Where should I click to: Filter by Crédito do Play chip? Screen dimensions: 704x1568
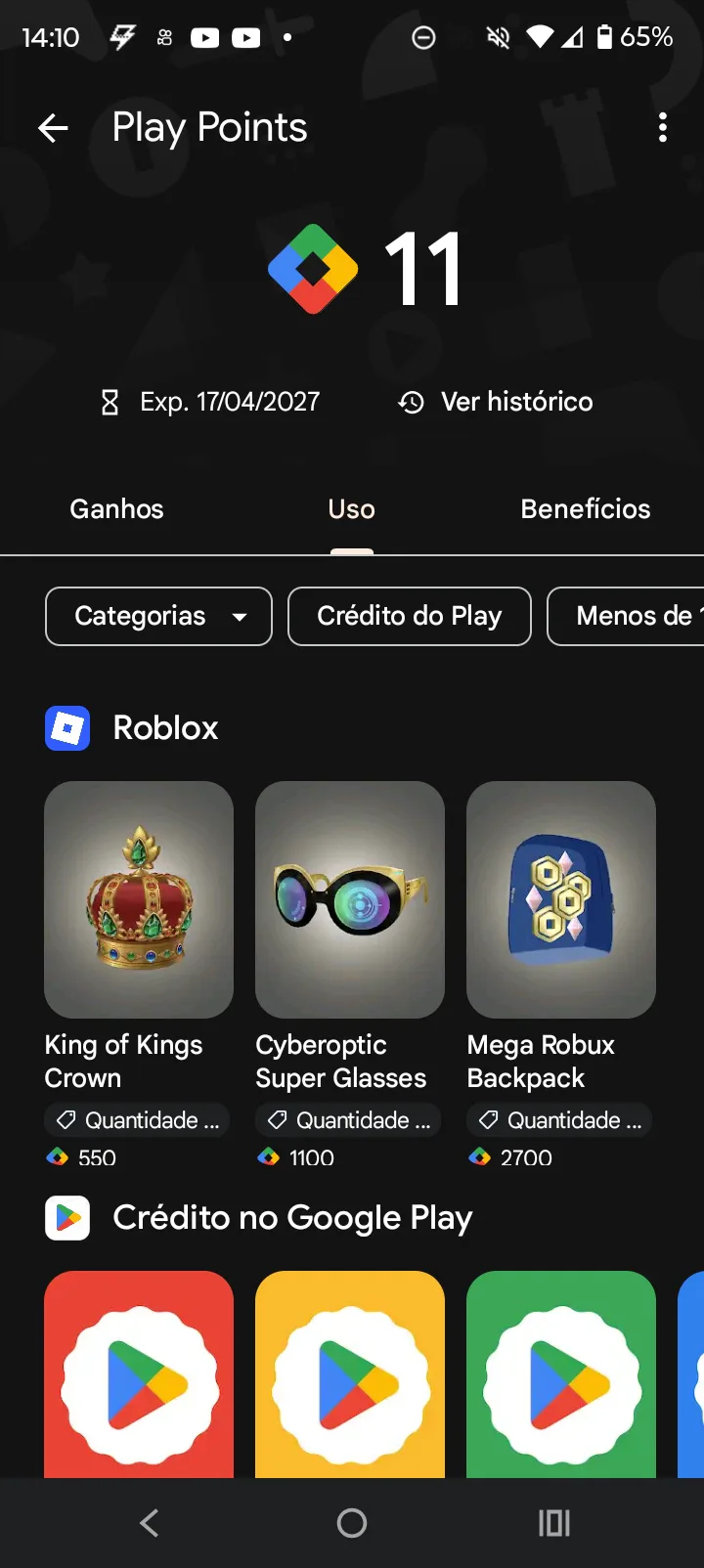pyautogui.click(x=409, y=616)
